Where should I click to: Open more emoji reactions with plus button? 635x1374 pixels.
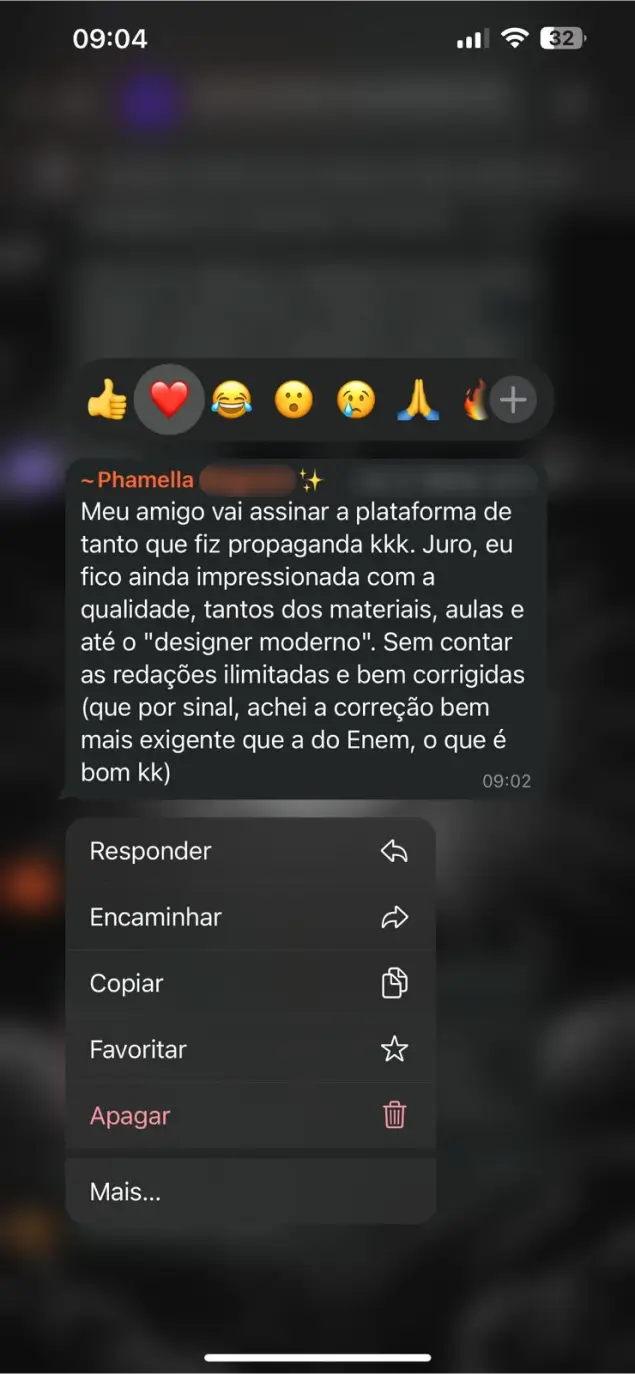513,401
